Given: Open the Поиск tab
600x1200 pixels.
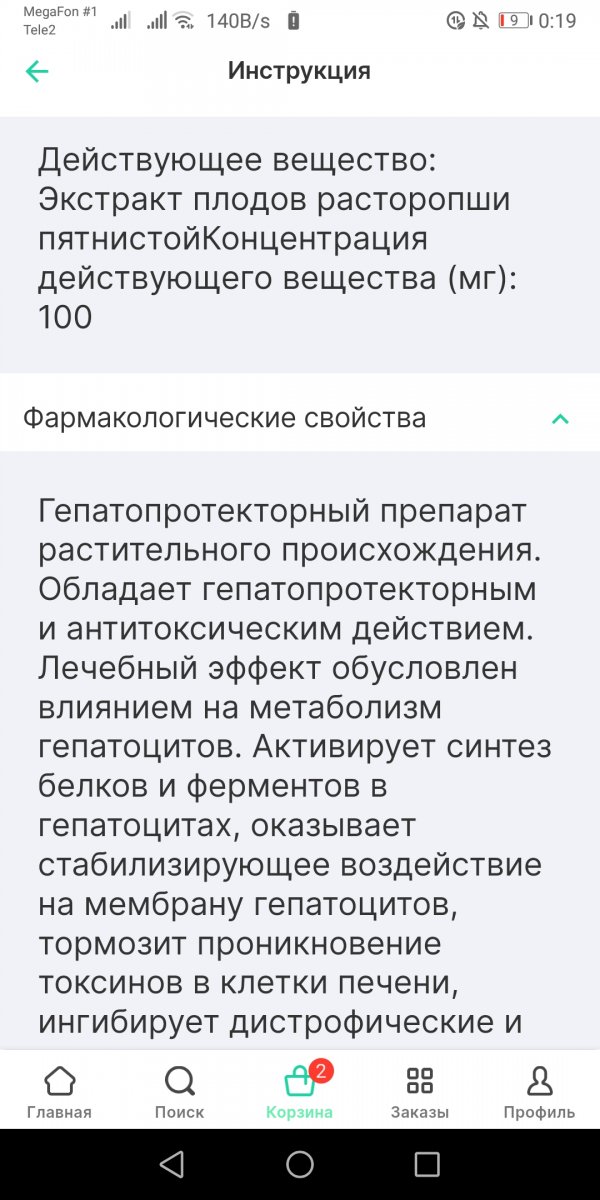Looking at the screenshot, I should point(180,1091).
